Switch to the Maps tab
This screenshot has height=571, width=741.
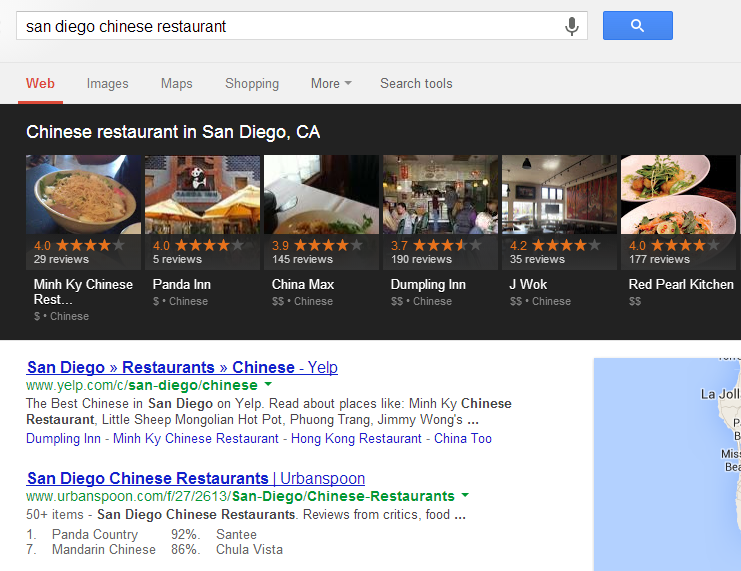(x=176, y=84)
